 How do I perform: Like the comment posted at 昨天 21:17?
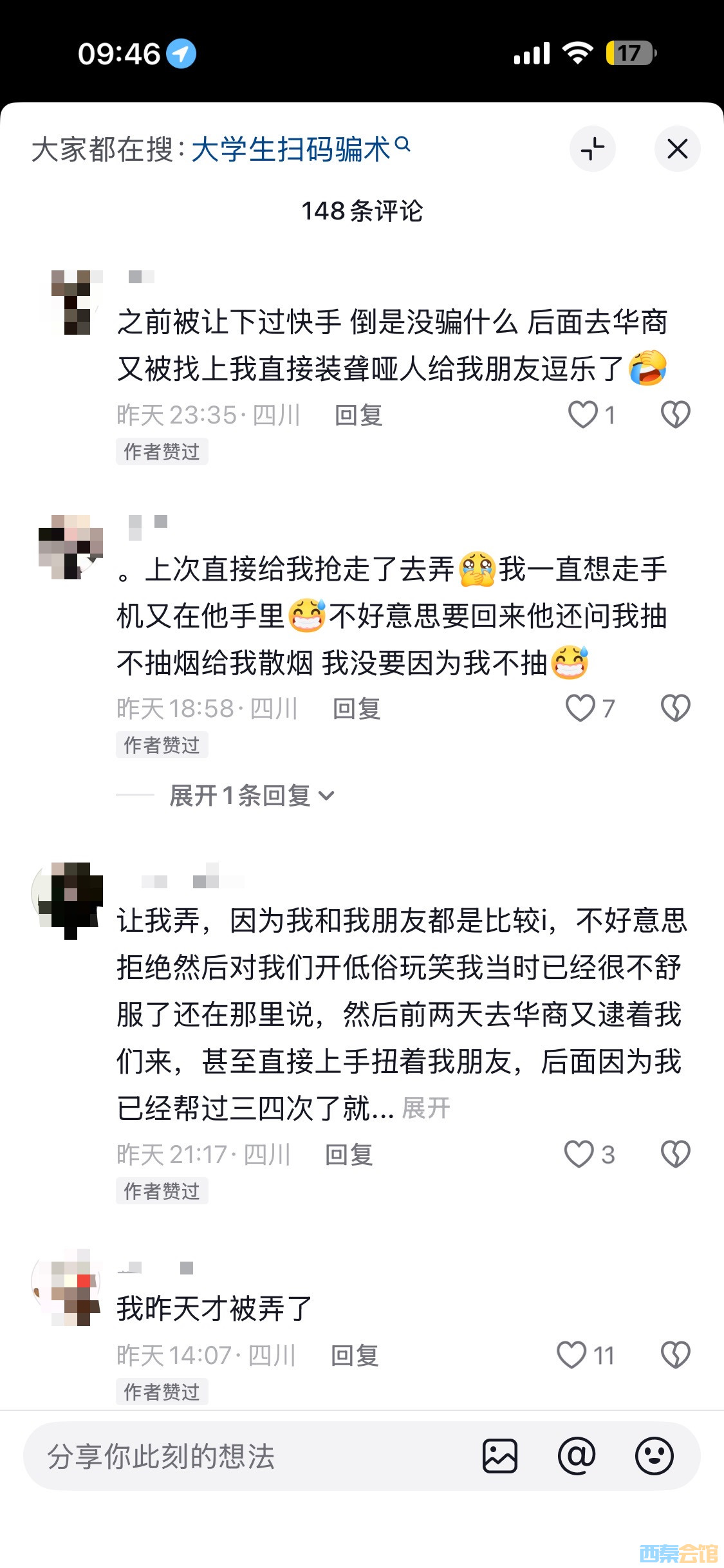click(x=579, y=1154)
